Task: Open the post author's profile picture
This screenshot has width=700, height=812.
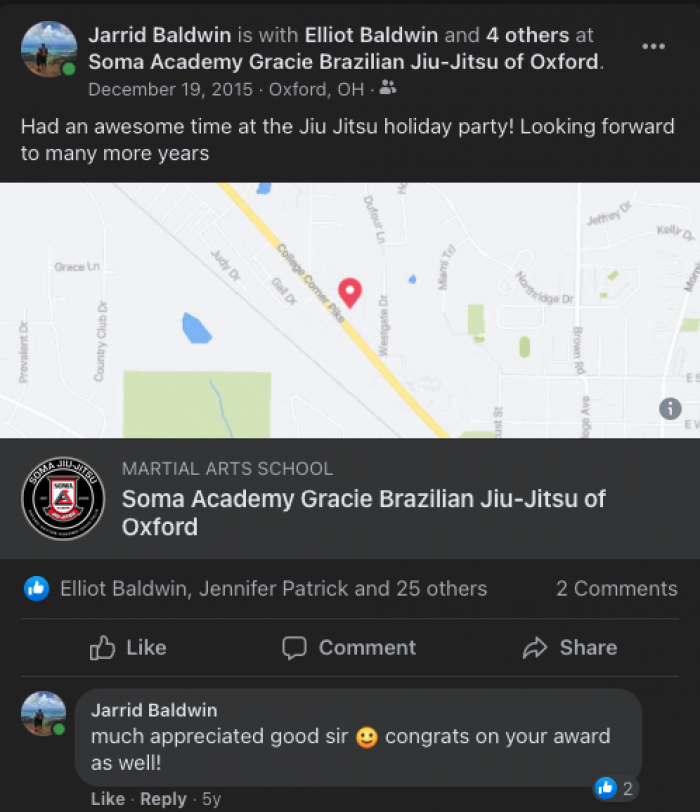Action: click(47, 48)
